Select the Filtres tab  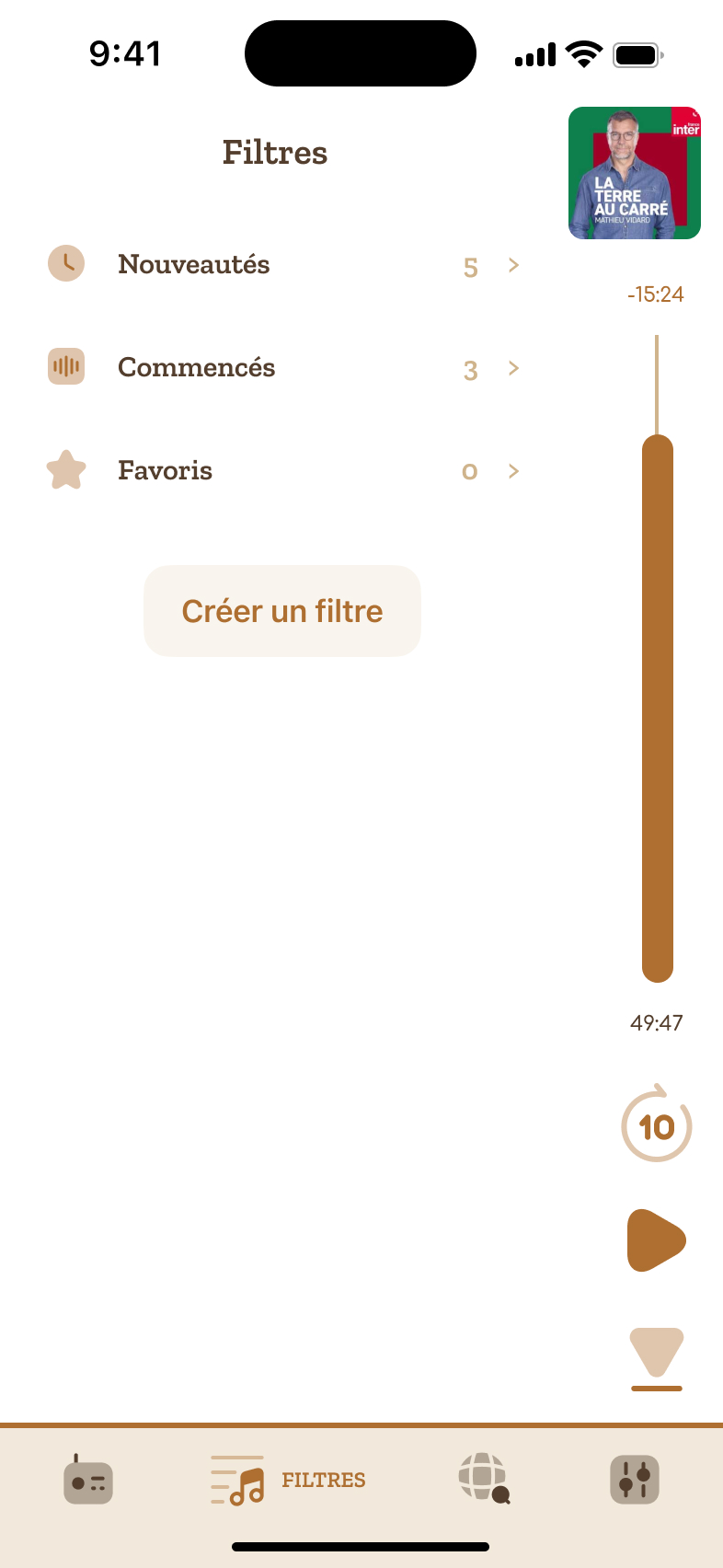288,1480
